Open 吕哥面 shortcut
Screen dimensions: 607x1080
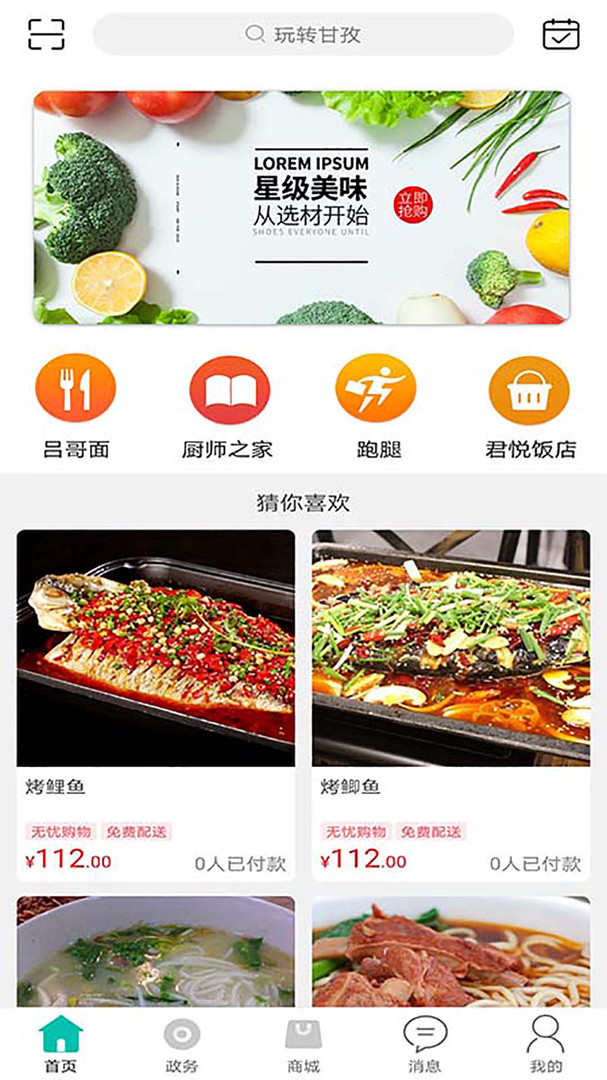[x=76, y=406]
